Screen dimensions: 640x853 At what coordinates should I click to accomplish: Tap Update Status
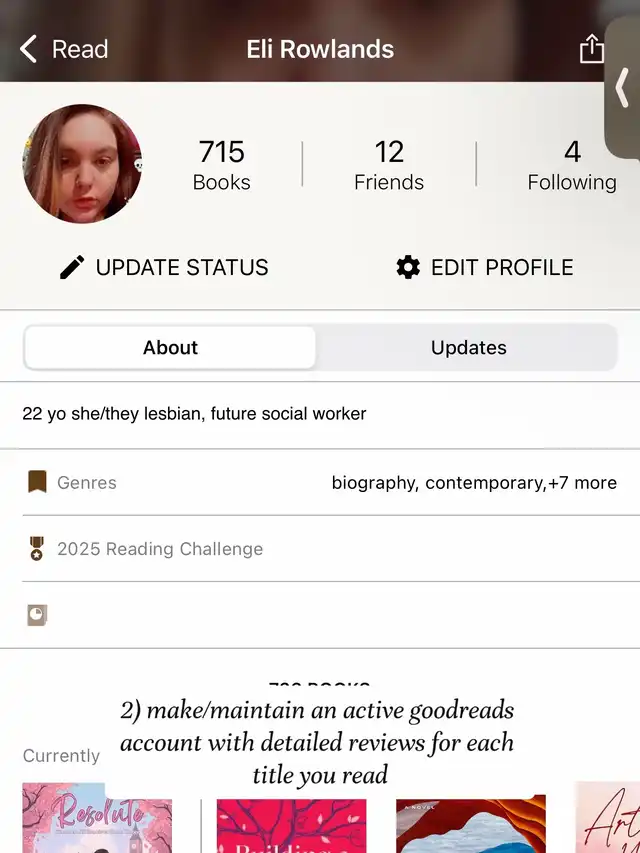tap(165, 268)
